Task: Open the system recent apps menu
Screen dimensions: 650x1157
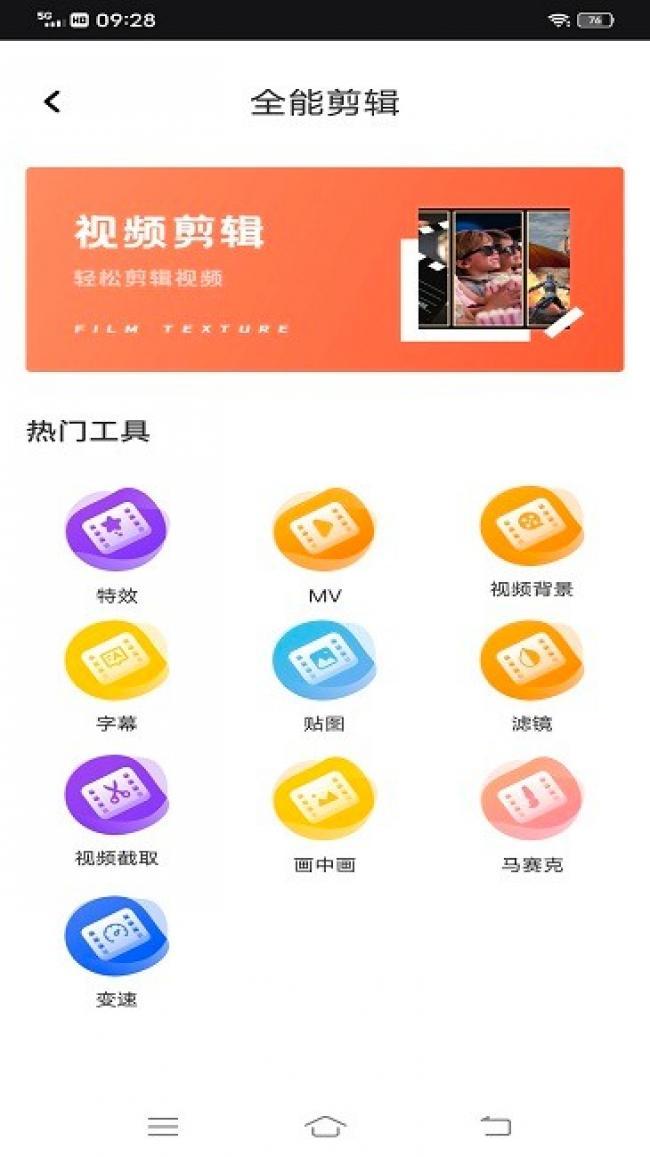Action: (163, 1126)
